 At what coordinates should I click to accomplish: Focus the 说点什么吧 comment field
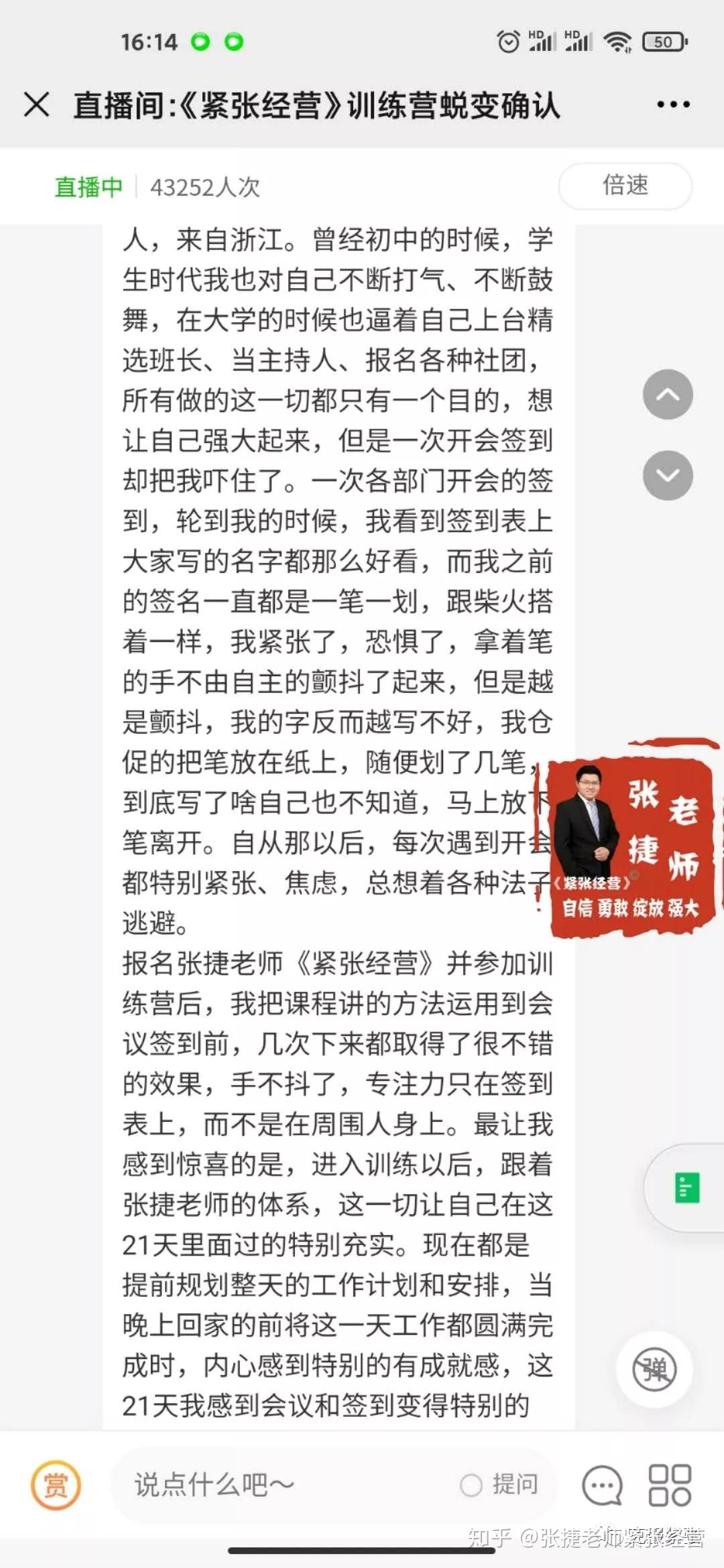point(282,1485)
